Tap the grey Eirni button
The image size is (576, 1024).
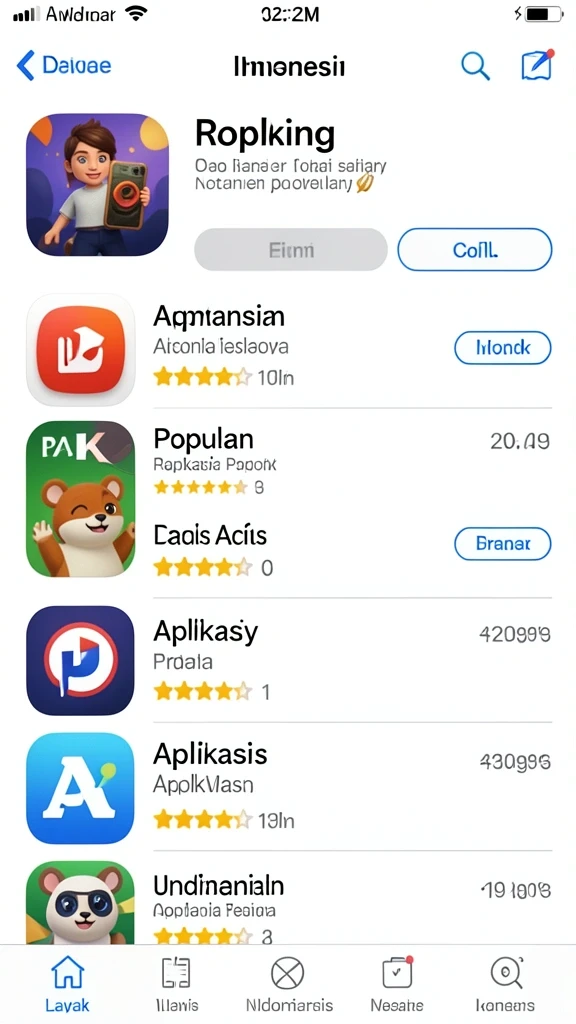point(291,249)
